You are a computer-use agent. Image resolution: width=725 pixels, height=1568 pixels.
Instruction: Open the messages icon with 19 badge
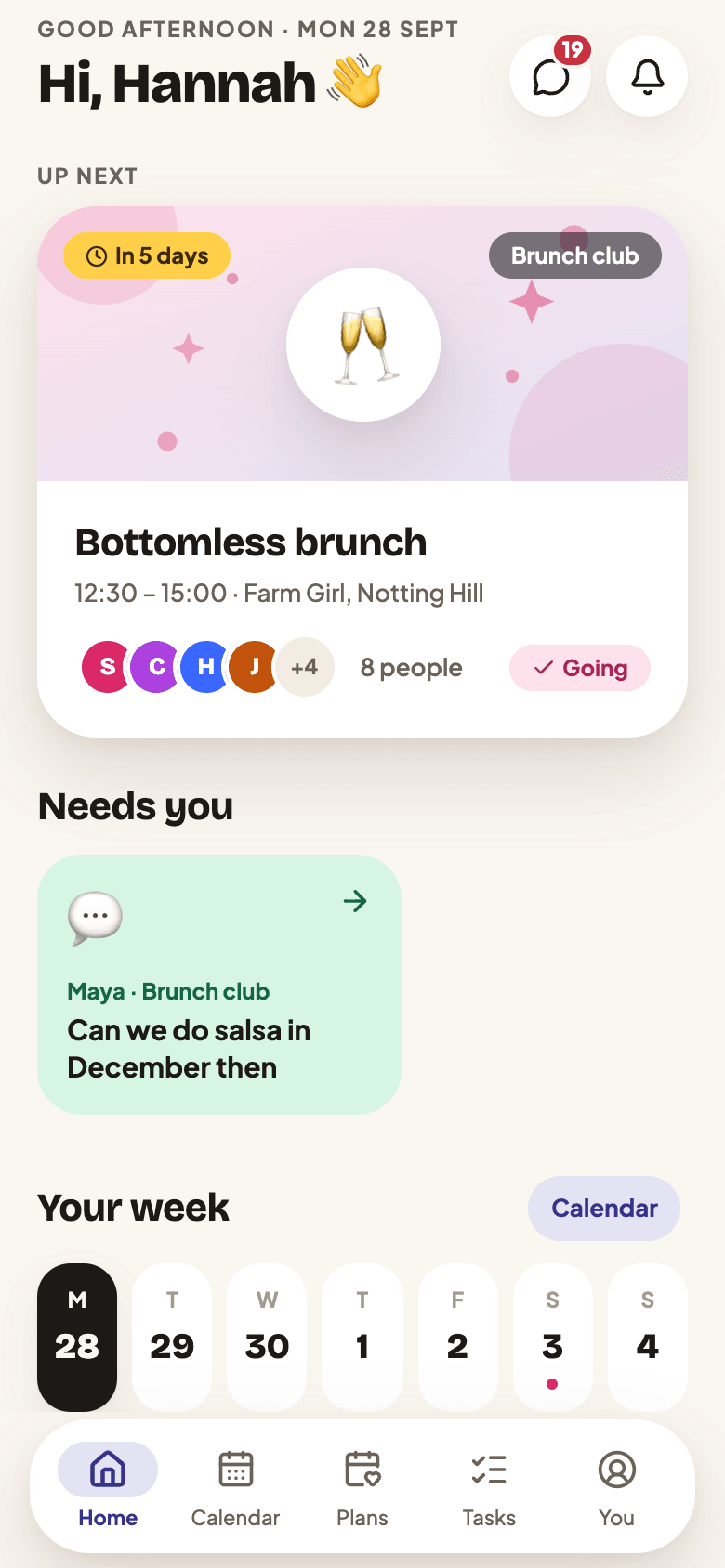click(x=550, y=76)
